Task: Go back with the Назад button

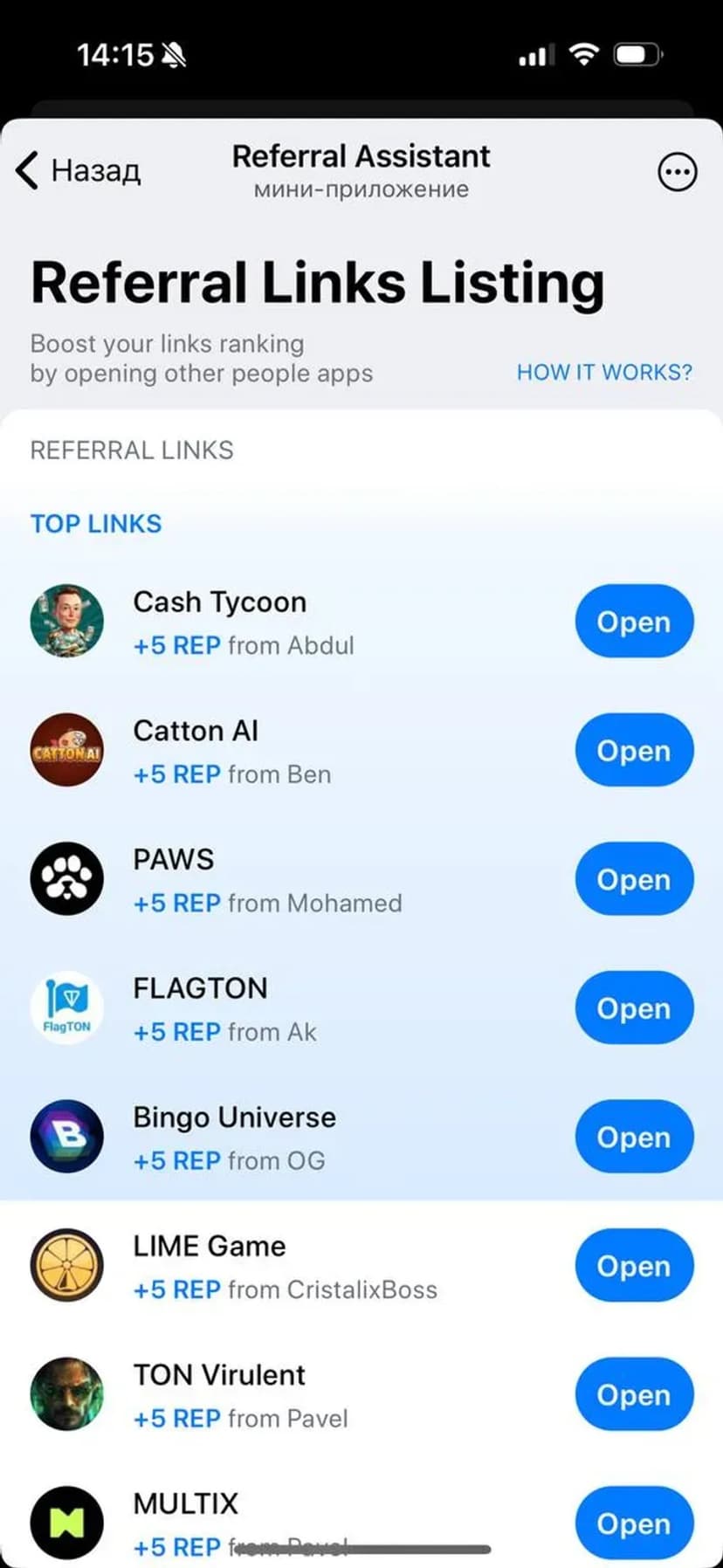Action: pyautogui.click(x=79, y=170)
